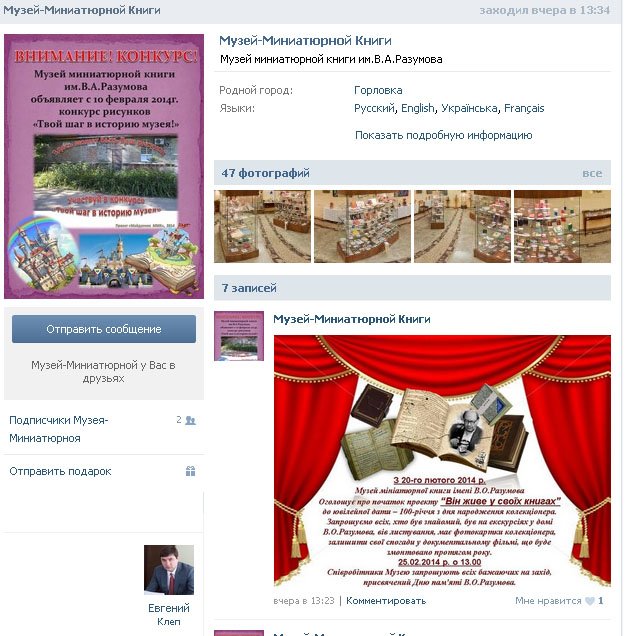View all photos via все link

[592, 173]
